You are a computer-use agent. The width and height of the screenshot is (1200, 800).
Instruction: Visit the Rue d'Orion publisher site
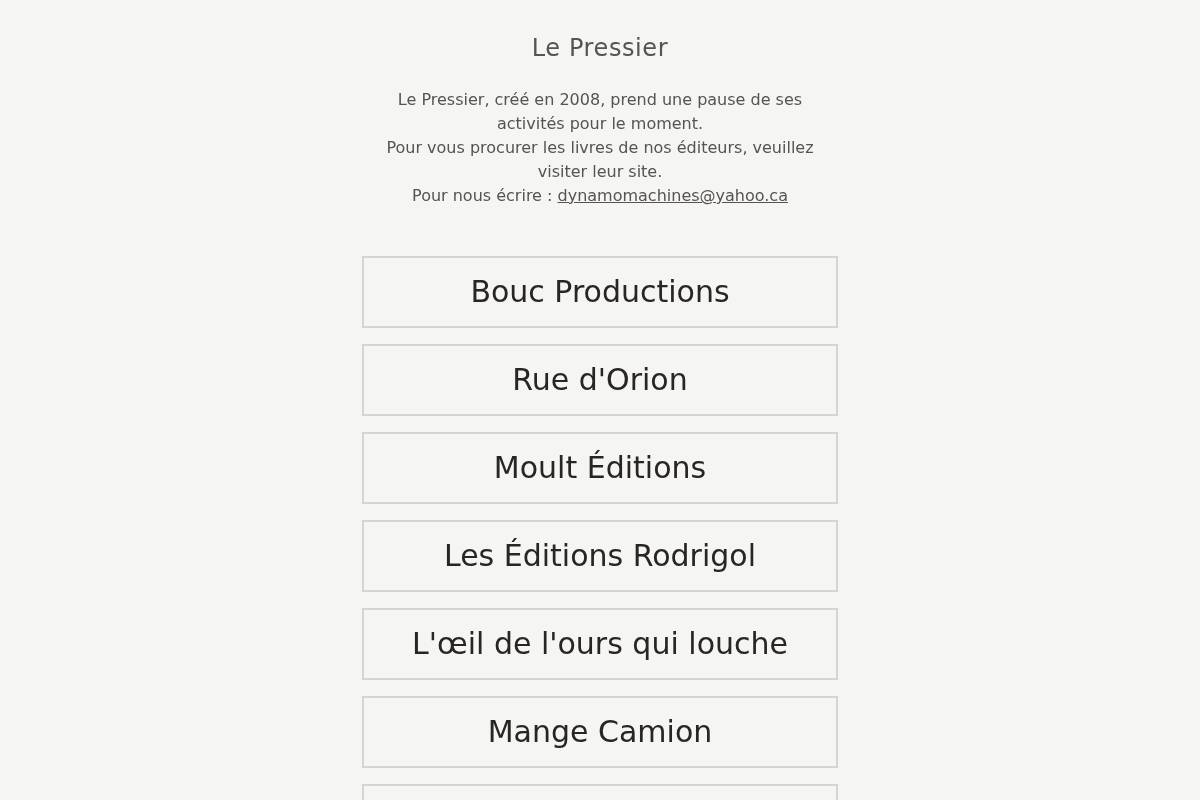pyautogui.click(x=600, y=380)
